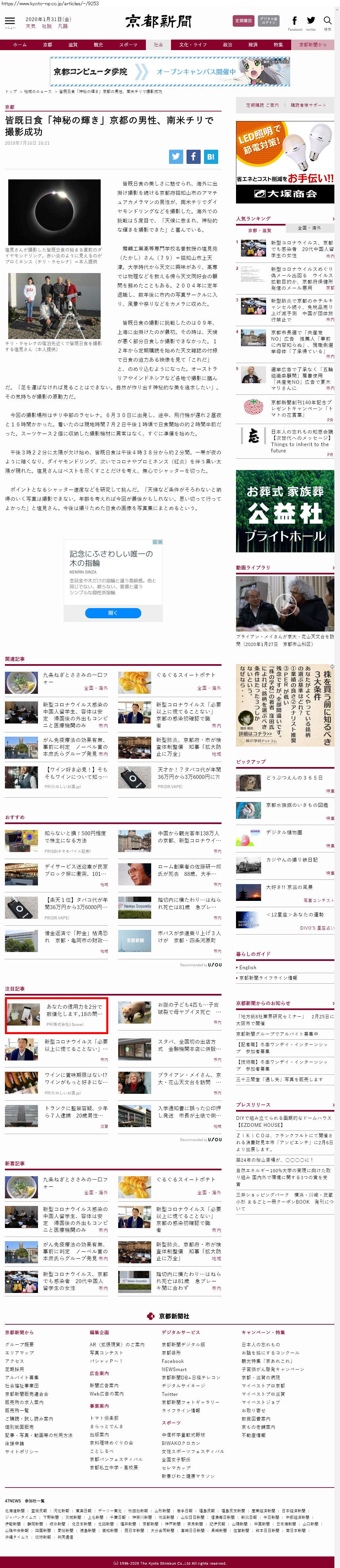Open the hamburger menu
340x1568 pixels.
point(10,21)
